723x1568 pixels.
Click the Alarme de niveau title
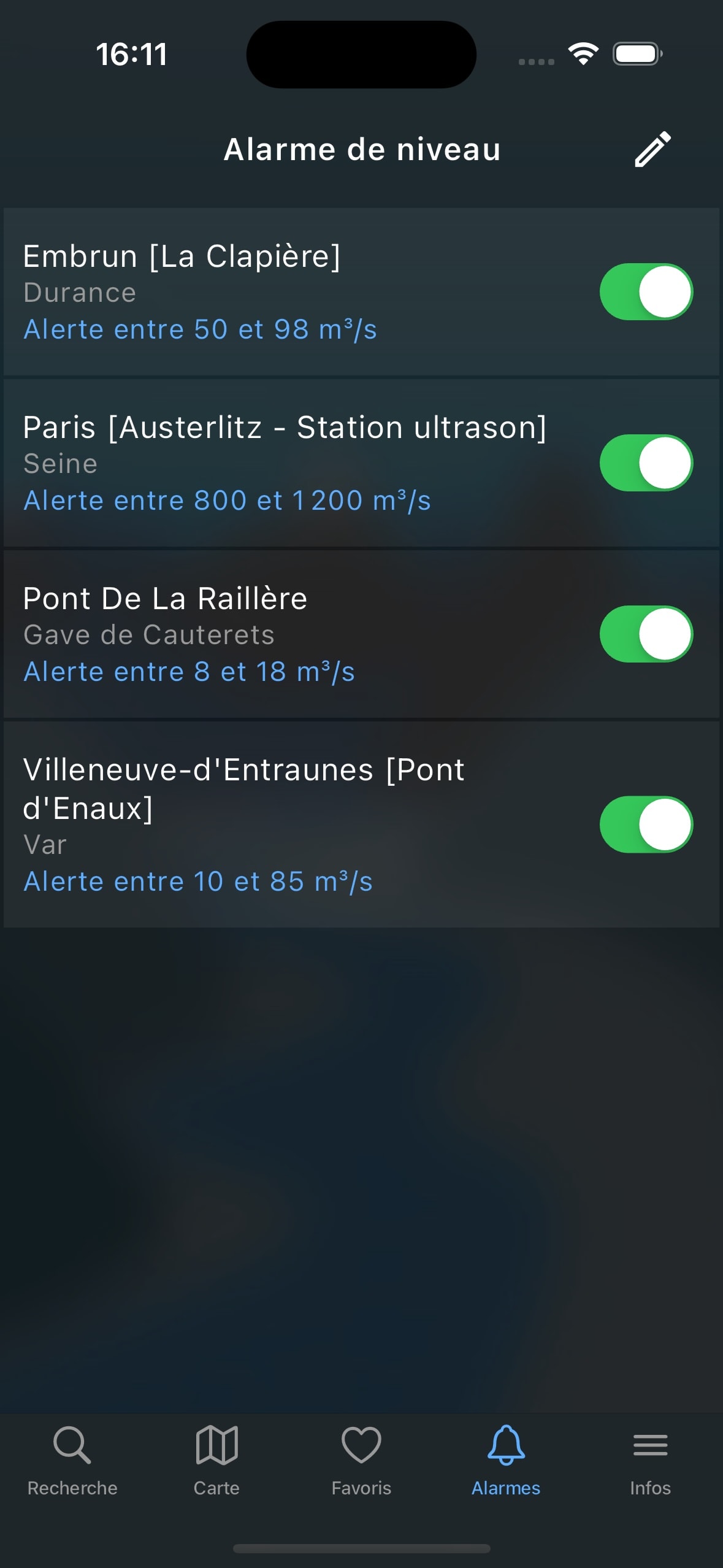click(x=361, y=149)
